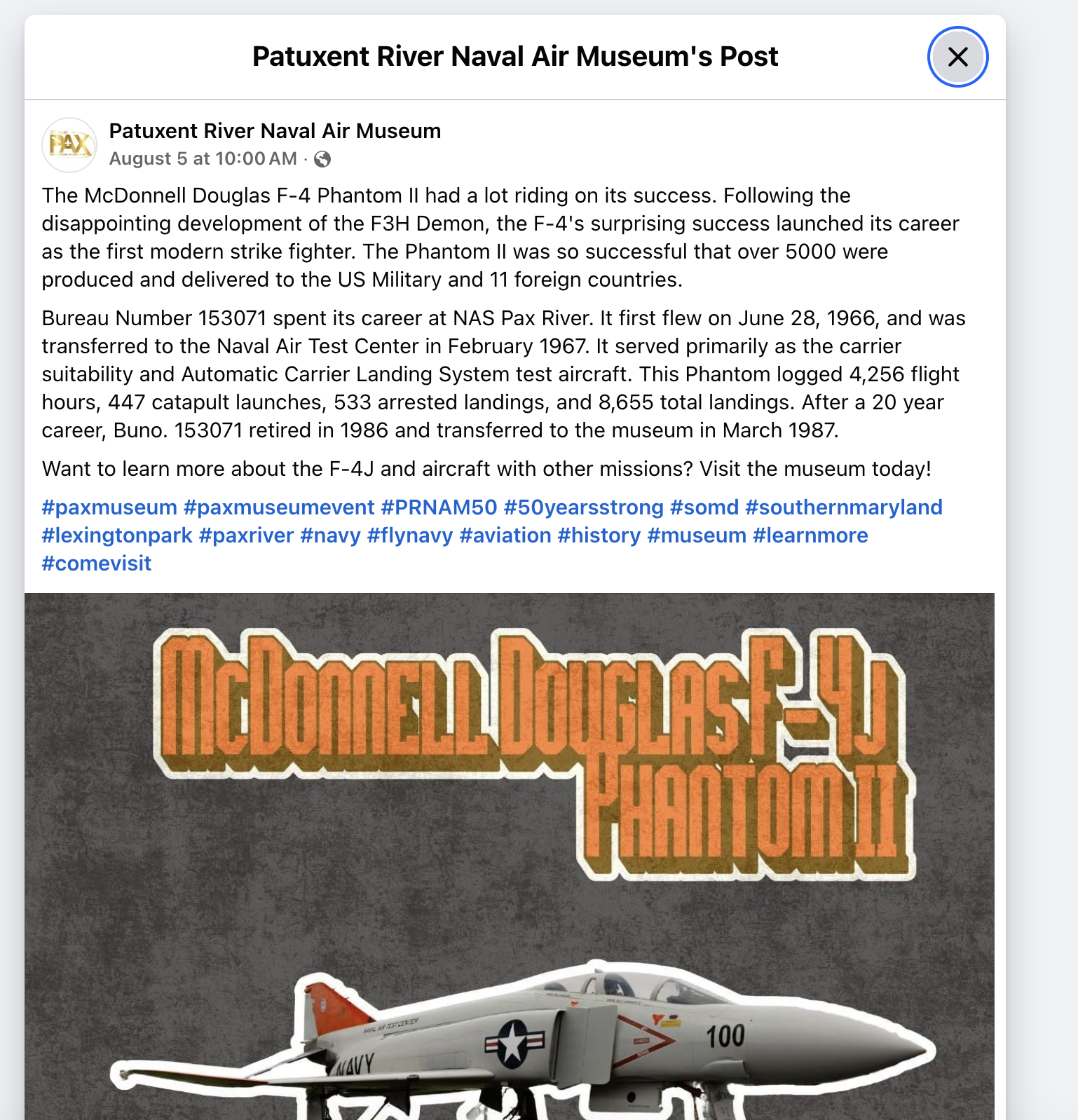The height and width of the screenshot is (1120, 1078).
Task: Open the #museum hashtag
Action: point(697,535)
